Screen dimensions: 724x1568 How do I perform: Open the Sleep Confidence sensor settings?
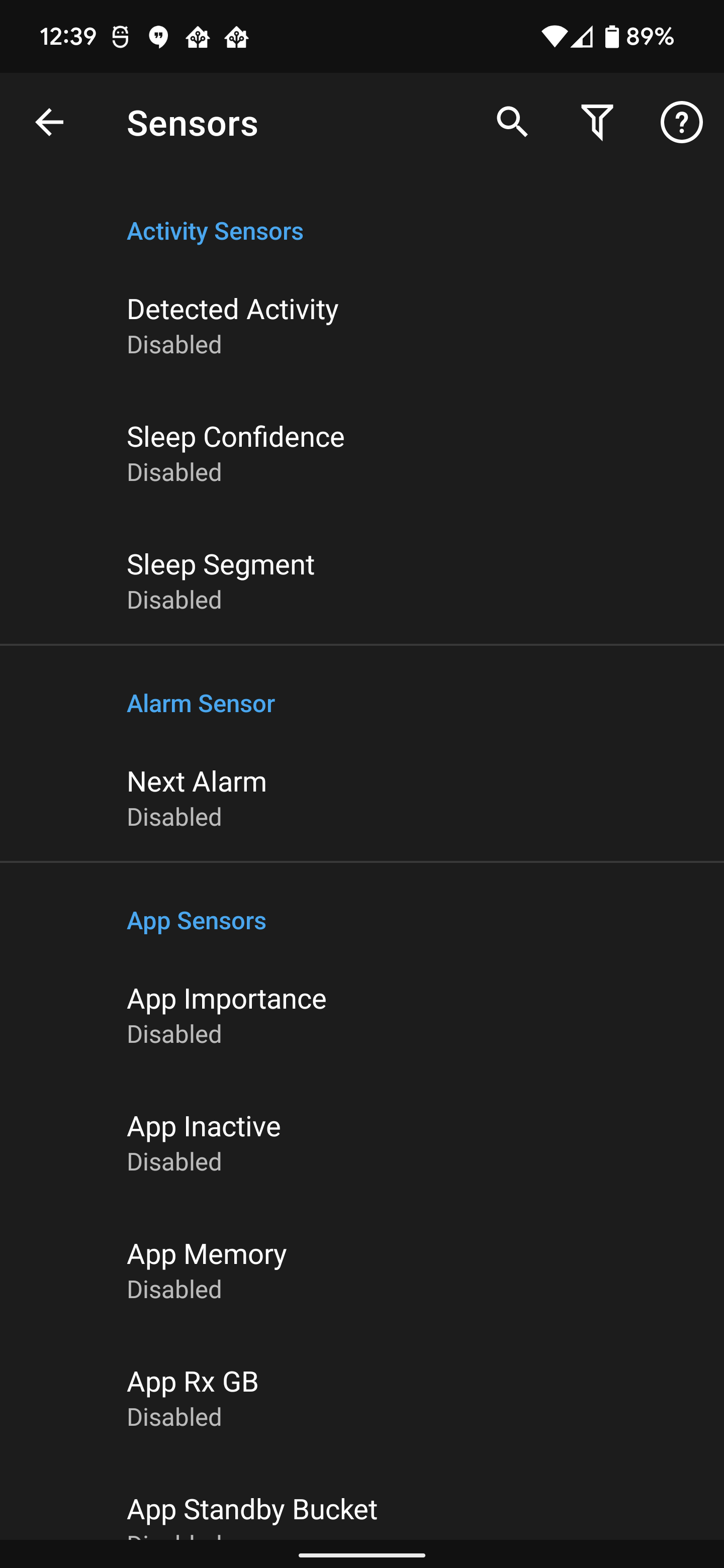[361, 453]
